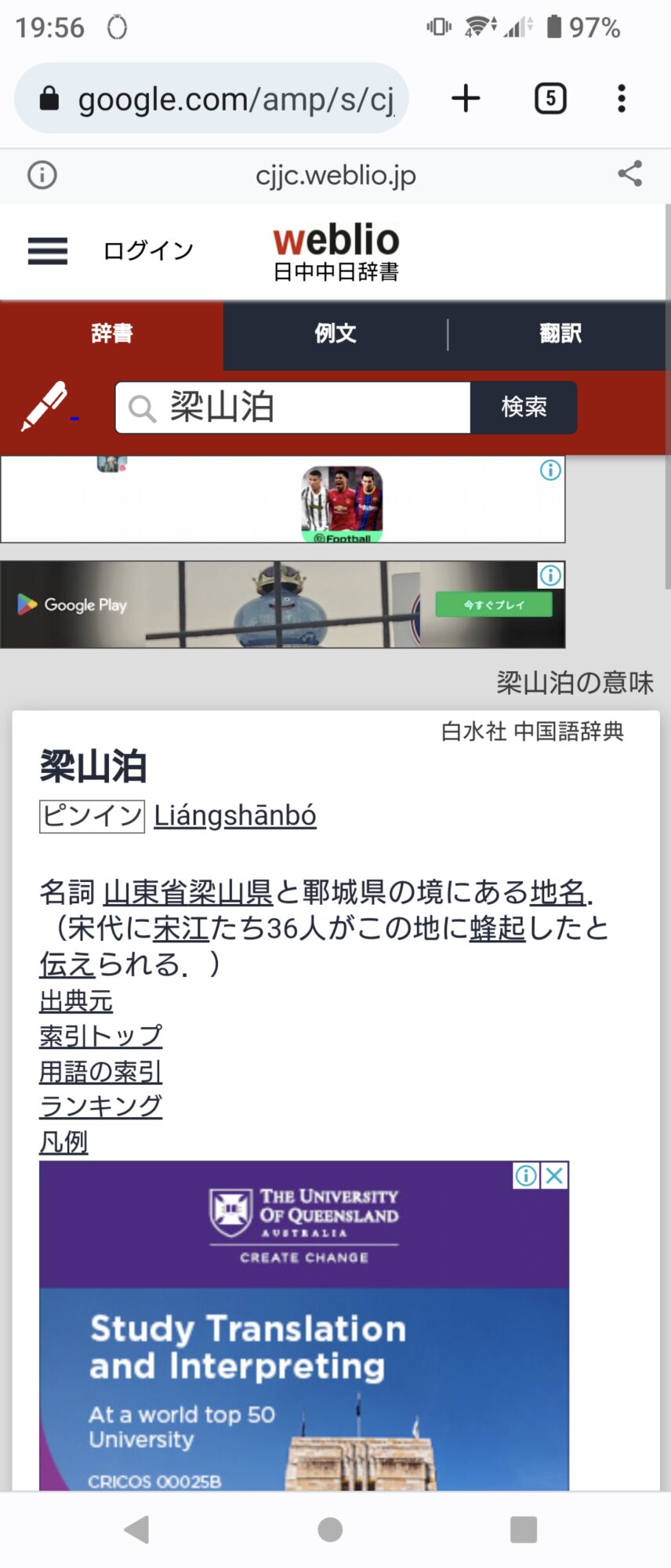Open the browser overflow menu

622,99
